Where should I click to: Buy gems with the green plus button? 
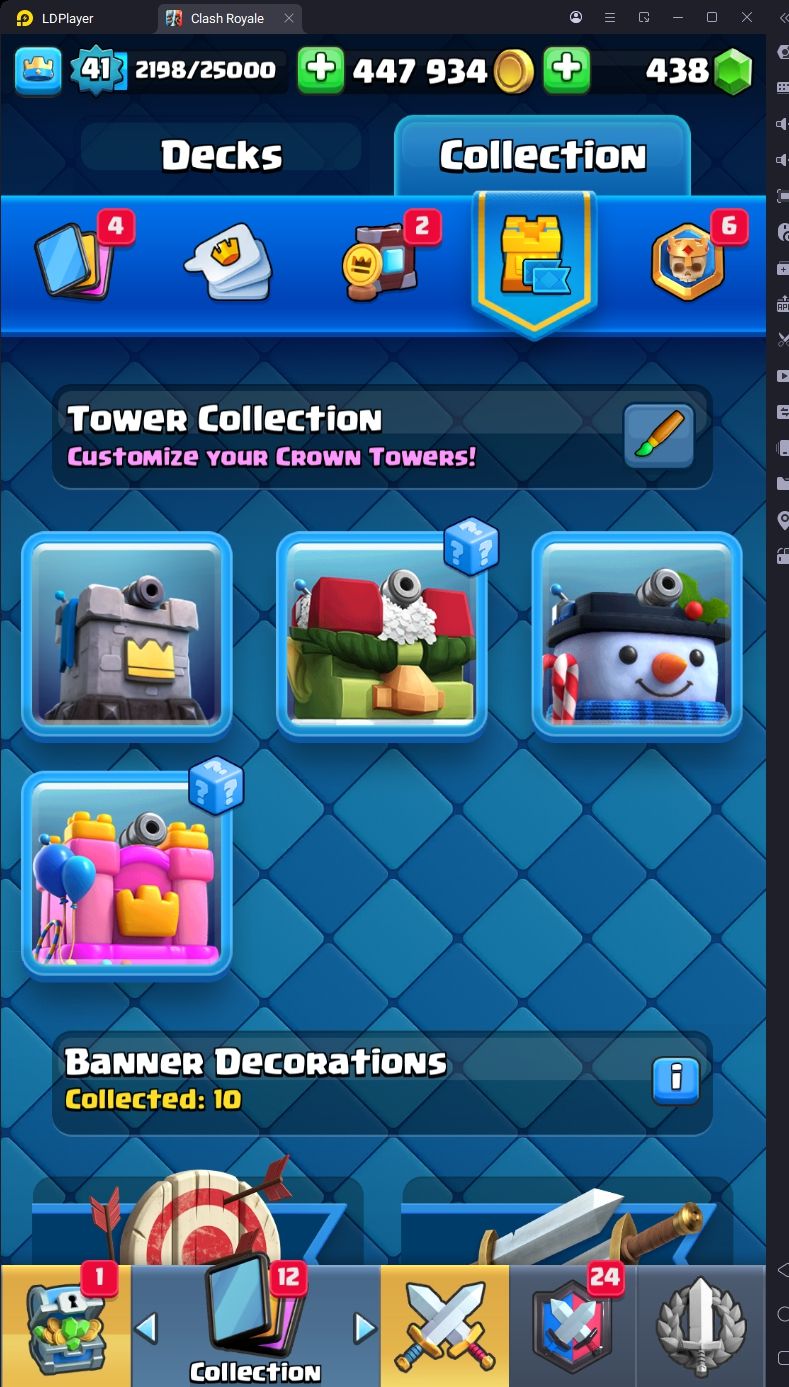click(x=566, y=69)
